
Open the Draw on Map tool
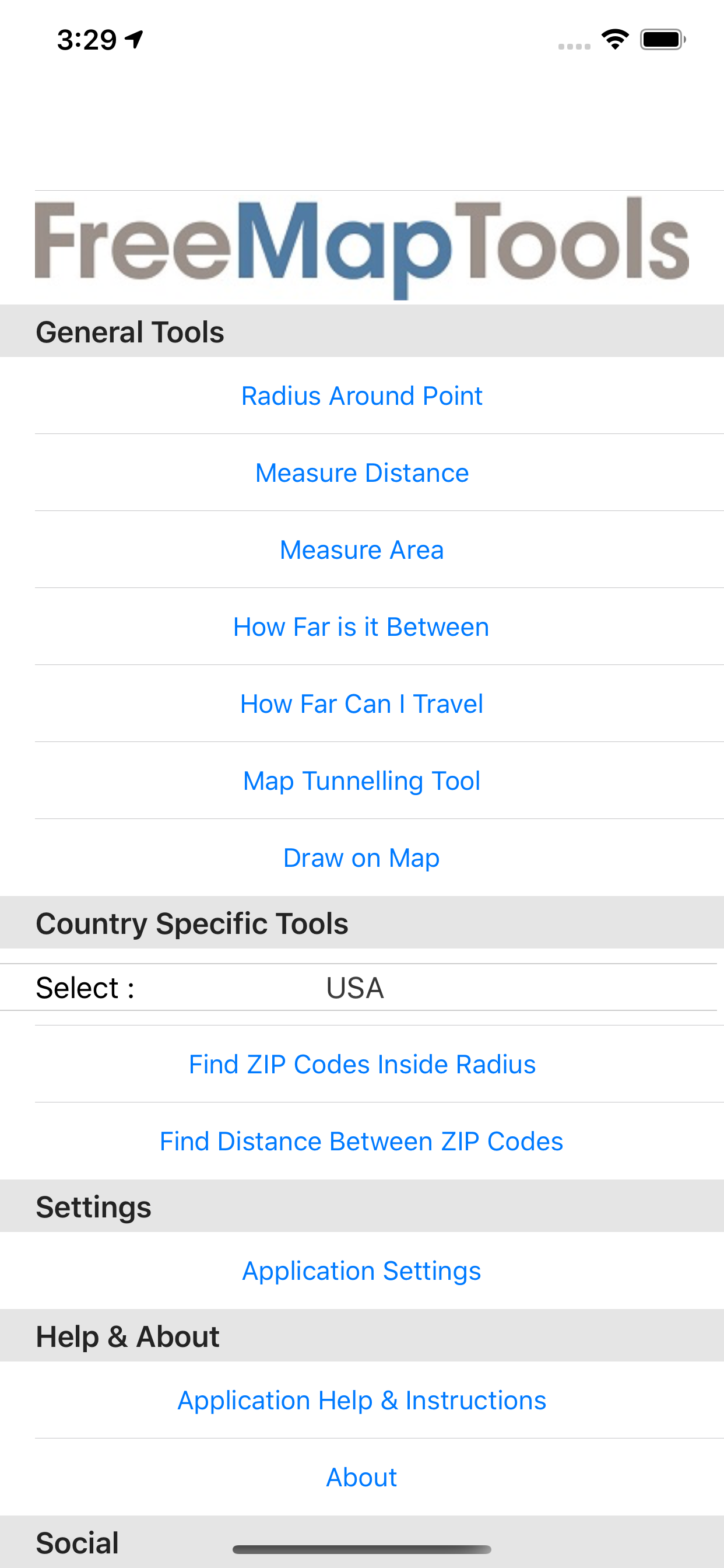(x=361, y=857)
